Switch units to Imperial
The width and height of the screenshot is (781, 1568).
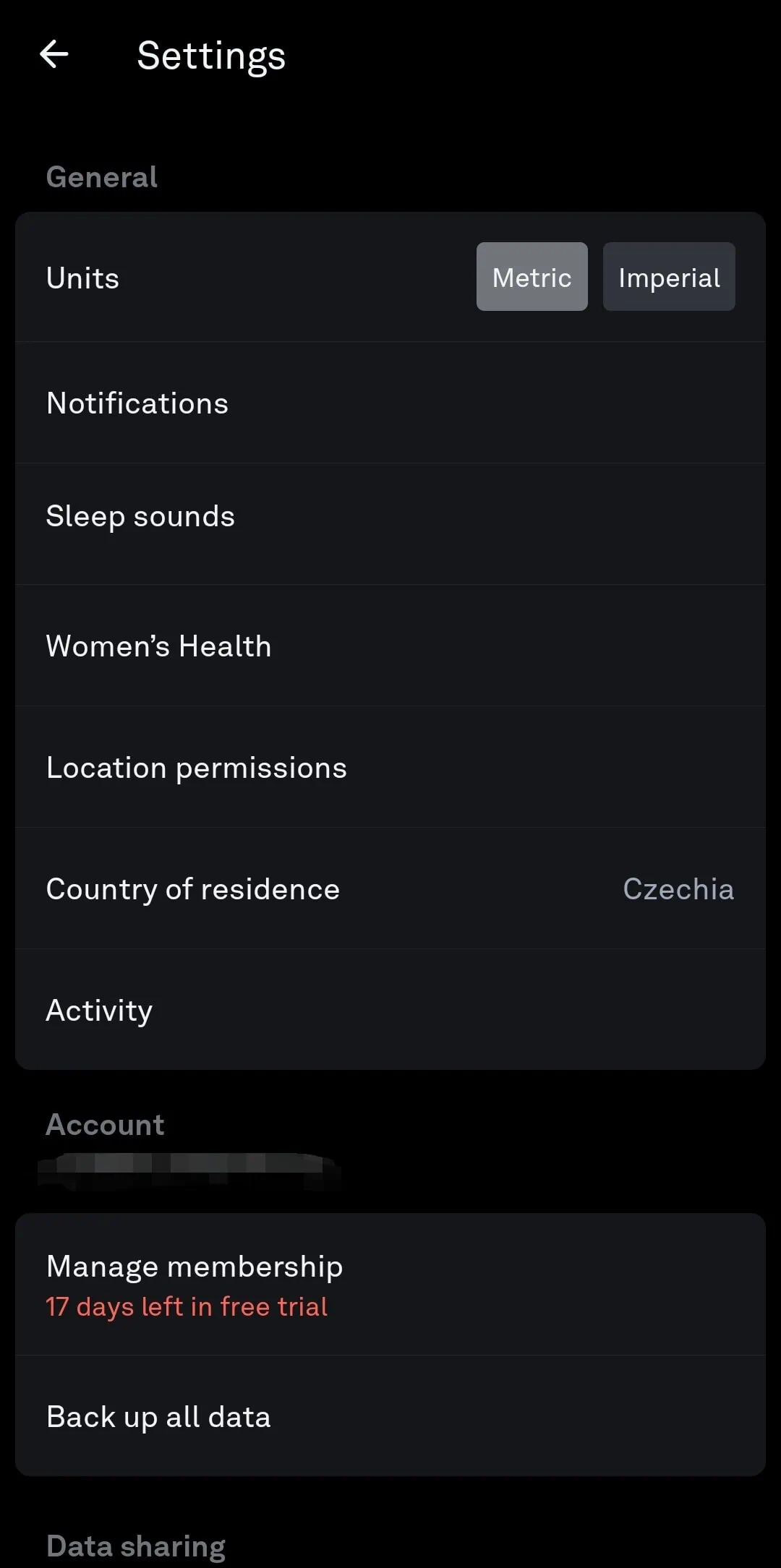[x=669, y=277]
